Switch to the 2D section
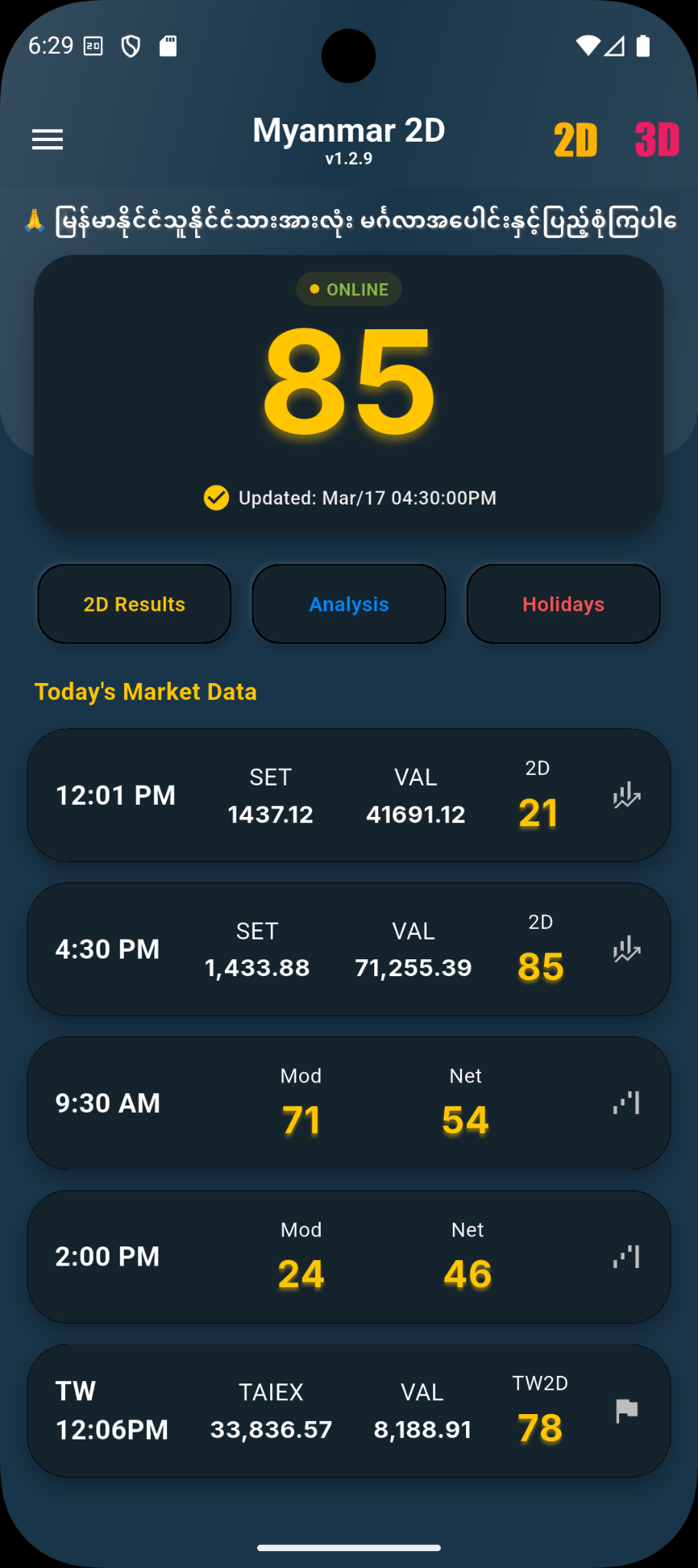Image resolution: width=698 pixels, height=1568 pixels. coord(576,140)
